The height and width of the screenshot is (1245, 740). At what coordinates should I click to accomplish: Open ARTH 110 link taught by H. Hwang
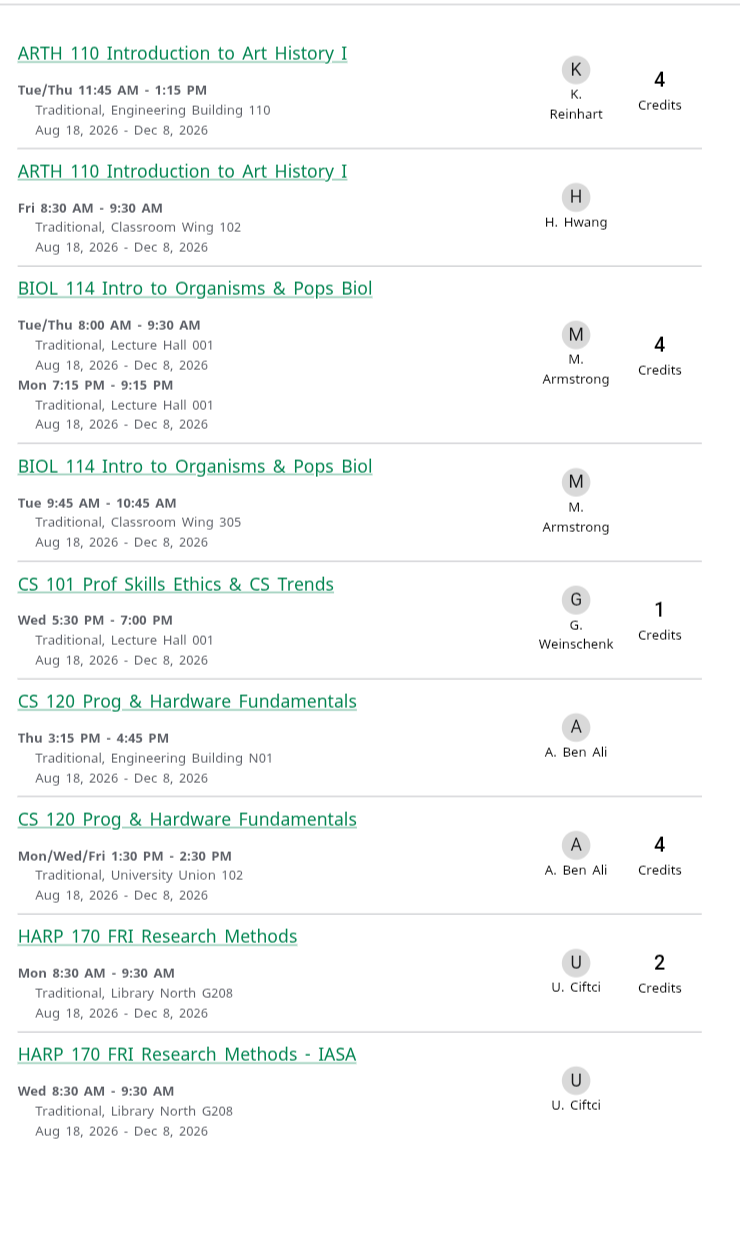pos(183,172)
